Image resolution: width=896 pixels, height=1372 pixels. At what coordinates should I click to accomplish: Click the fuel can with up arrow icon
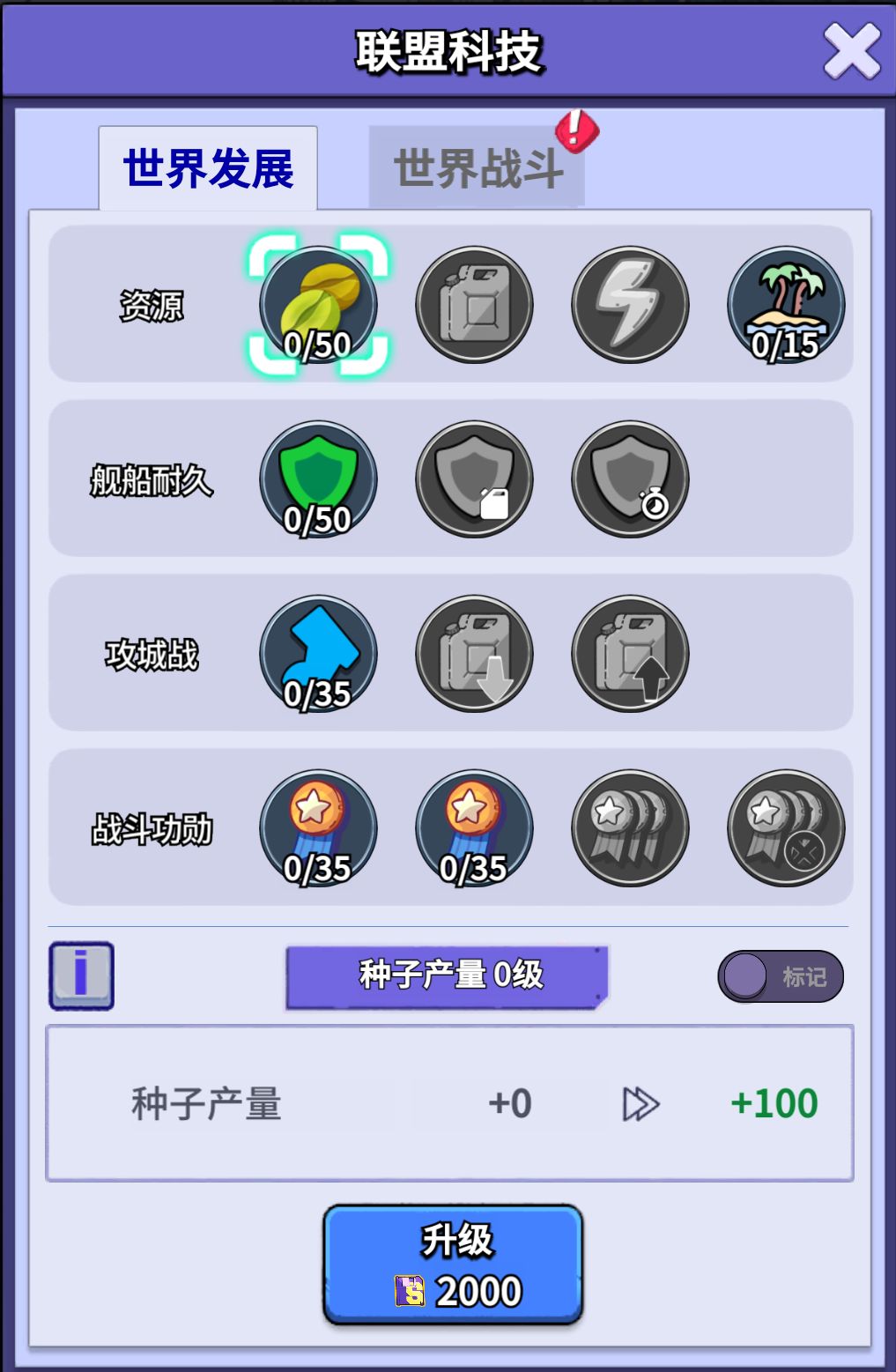point(629,654)
